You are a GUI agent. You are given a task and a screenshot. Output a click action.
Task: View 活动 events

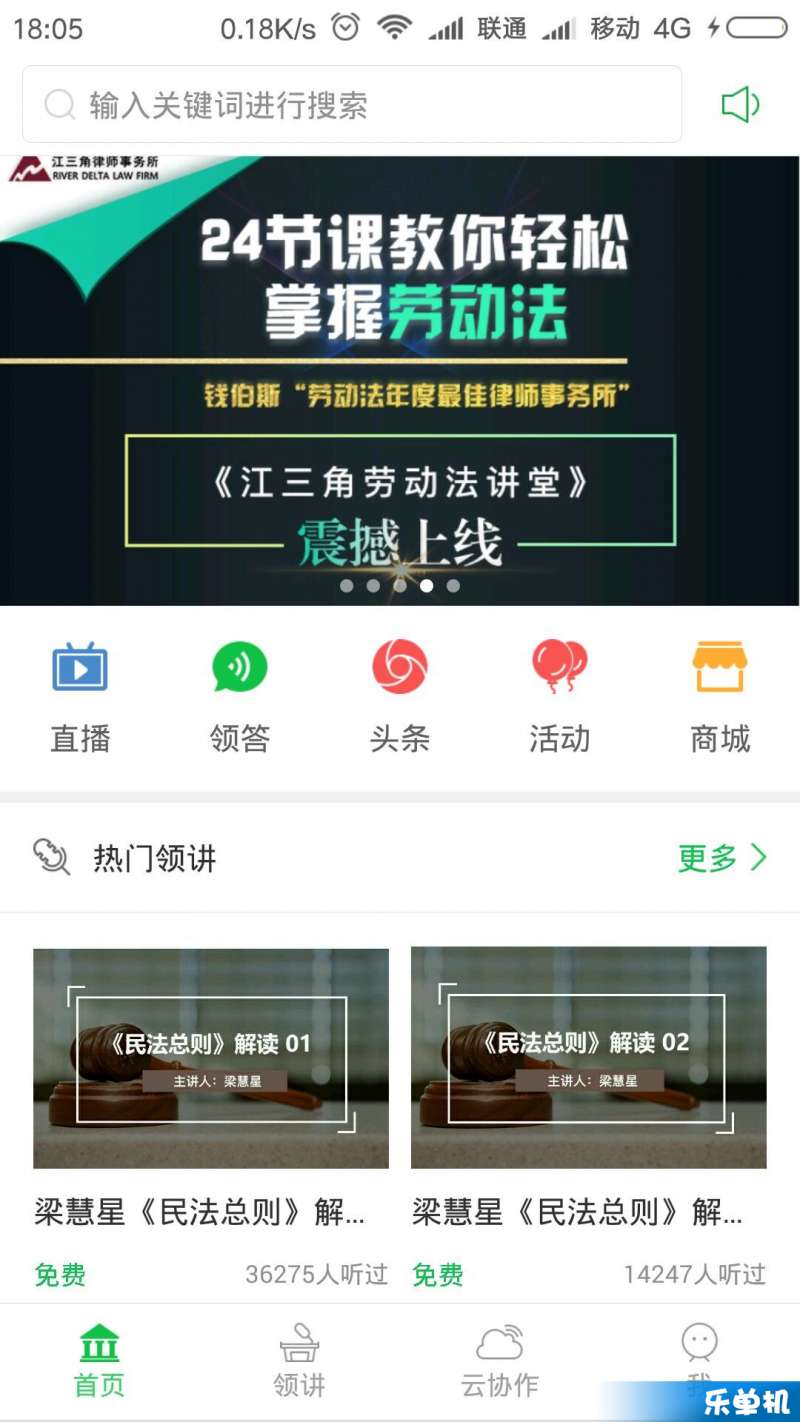[x=560, y=695]
